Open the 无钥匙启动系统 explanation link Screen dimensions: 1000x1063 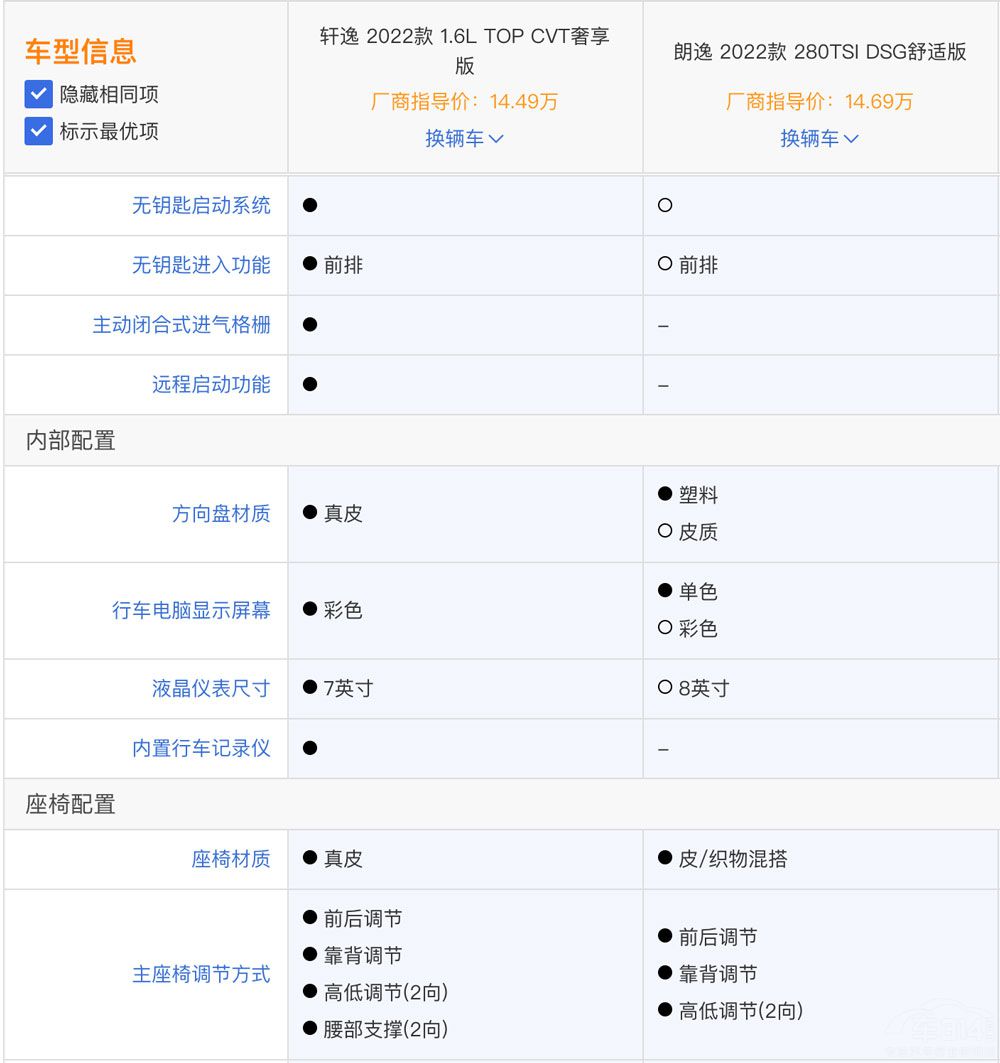(x=201, y=205)
